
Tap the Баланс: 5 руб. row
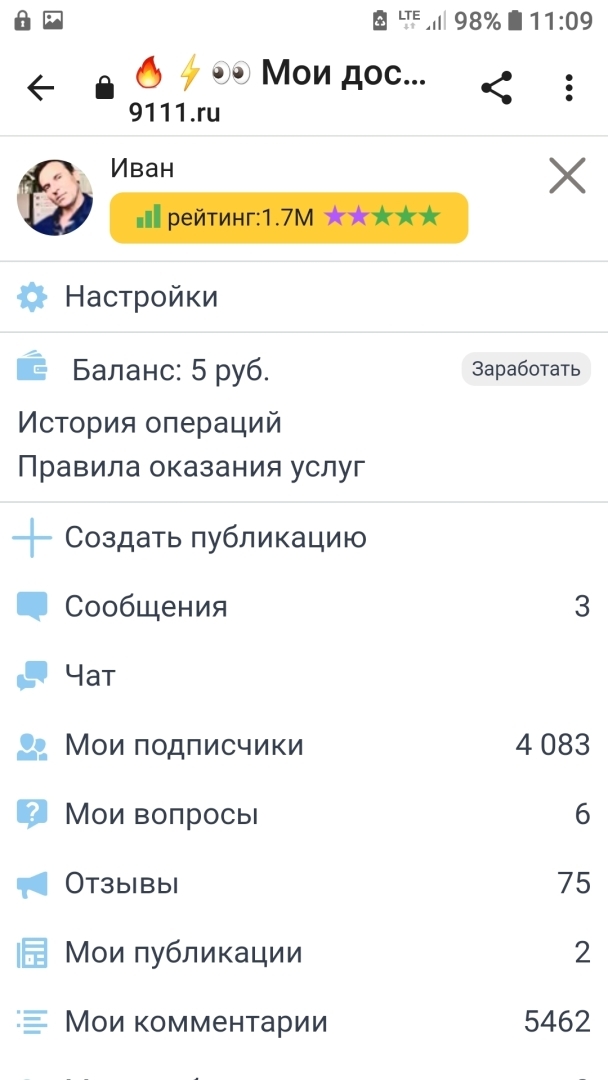[x=170, y=371]
